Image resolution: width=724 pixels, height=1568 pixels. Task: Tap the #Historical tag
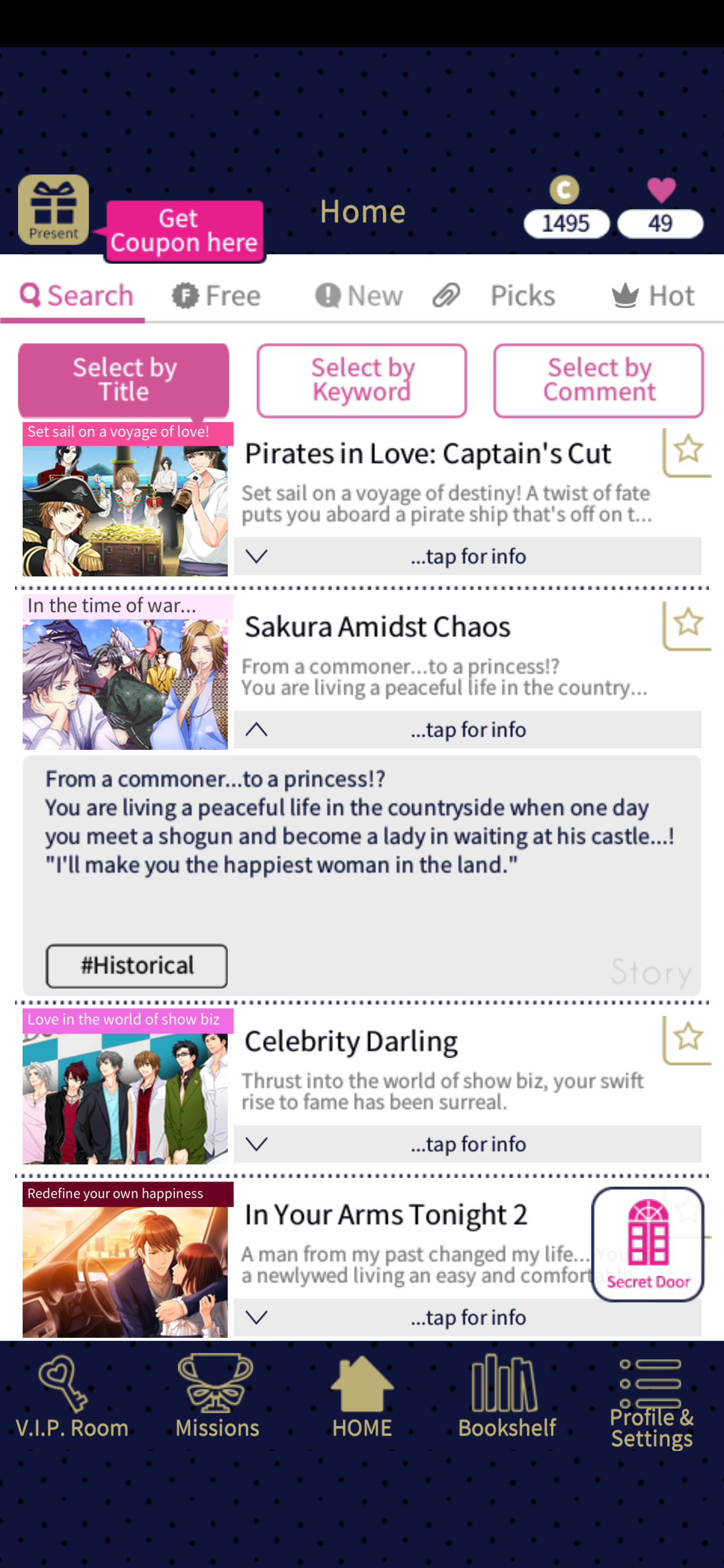(x=137, y=965)
